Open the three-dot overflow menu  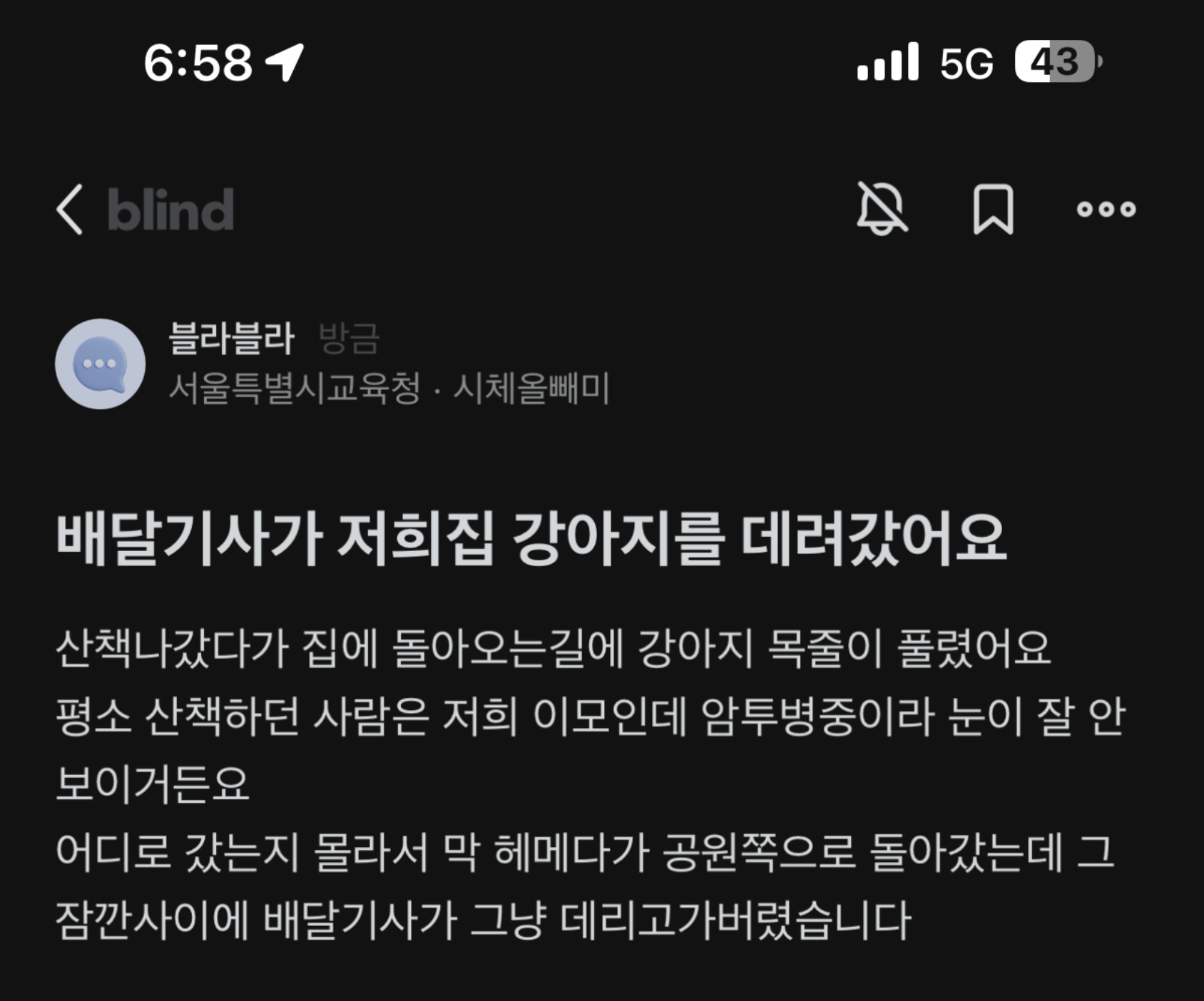tap(1106, 209)
